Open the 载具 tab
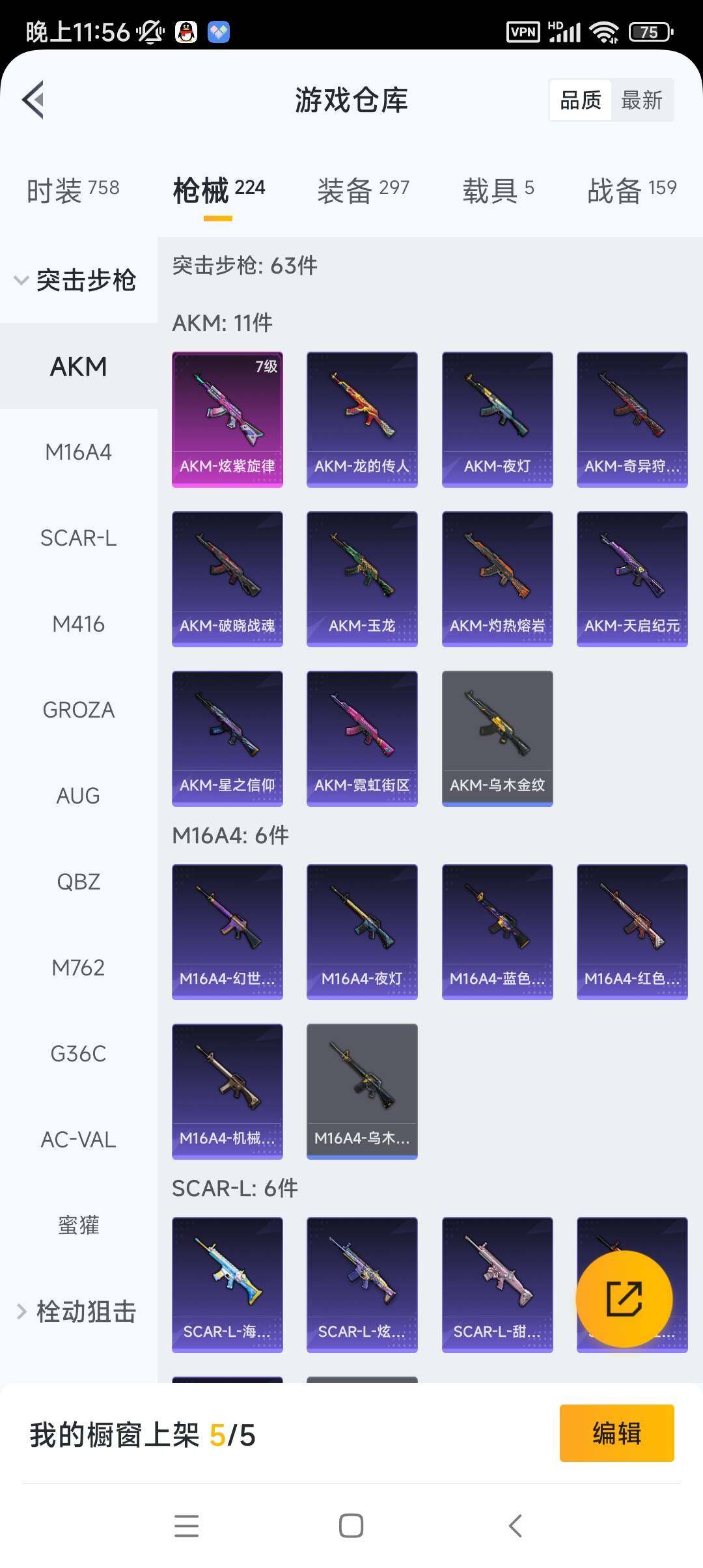703x1568 pixels. 498,190
